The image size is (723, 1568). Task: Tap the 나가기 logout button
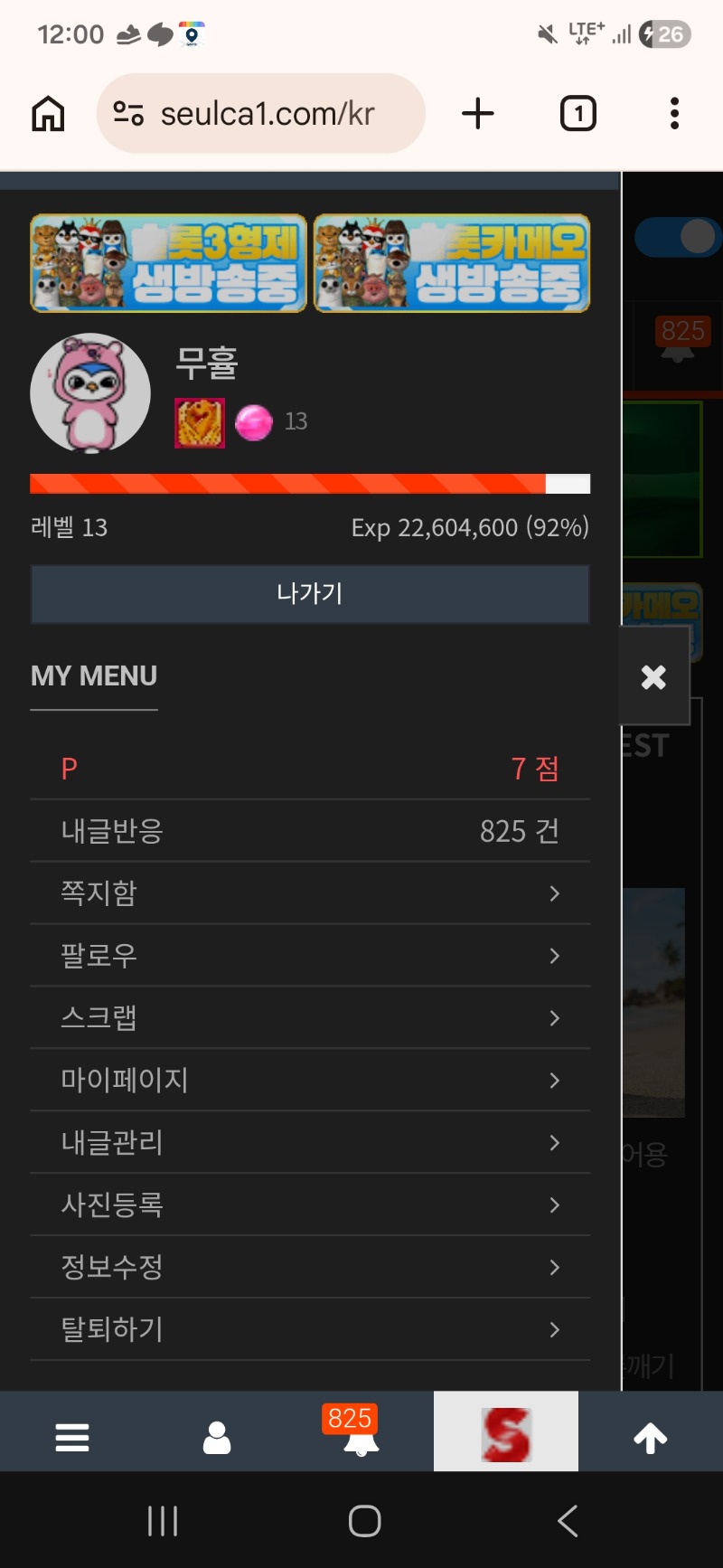click(x=310, y=594)
